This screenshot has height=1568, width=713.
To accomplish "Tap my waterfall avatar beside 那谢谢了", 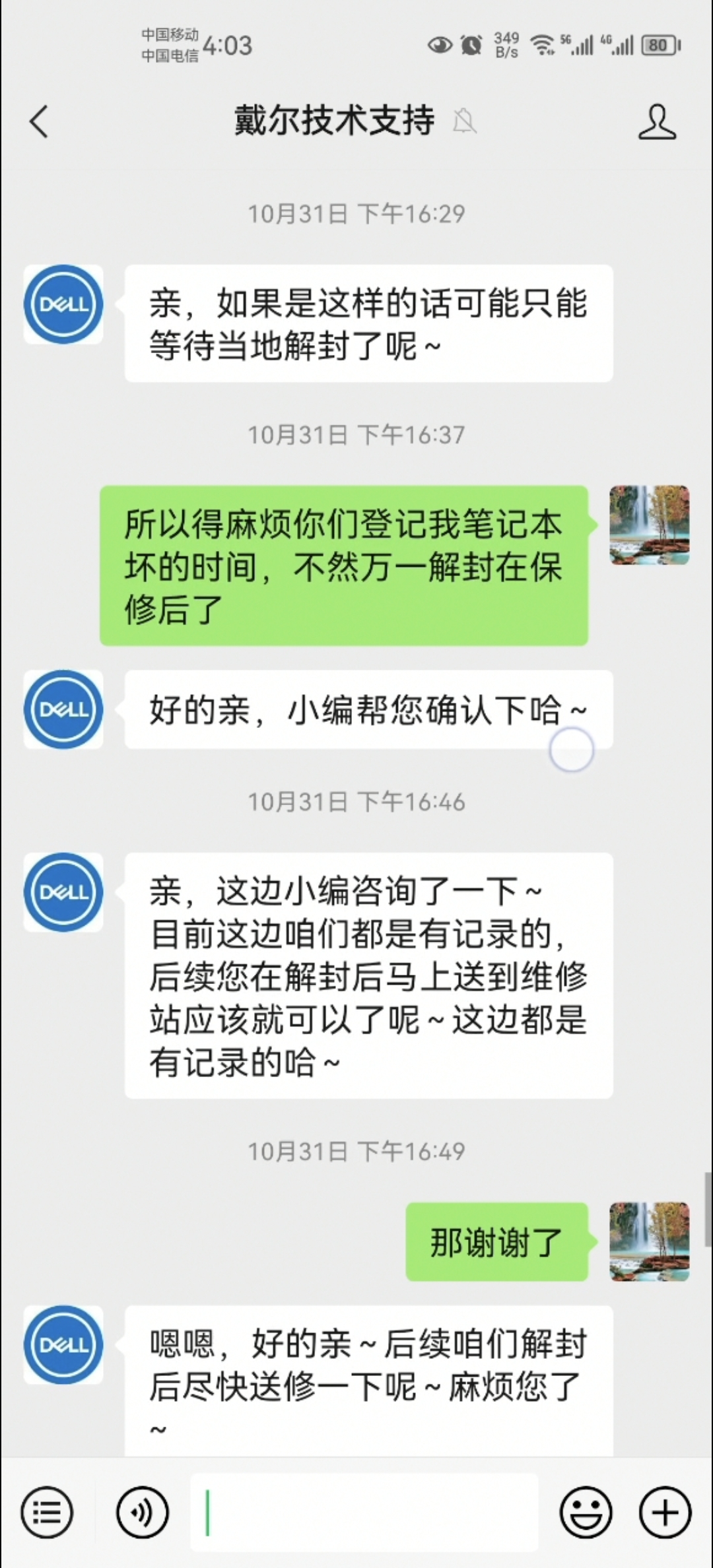I will [649, 1241].
